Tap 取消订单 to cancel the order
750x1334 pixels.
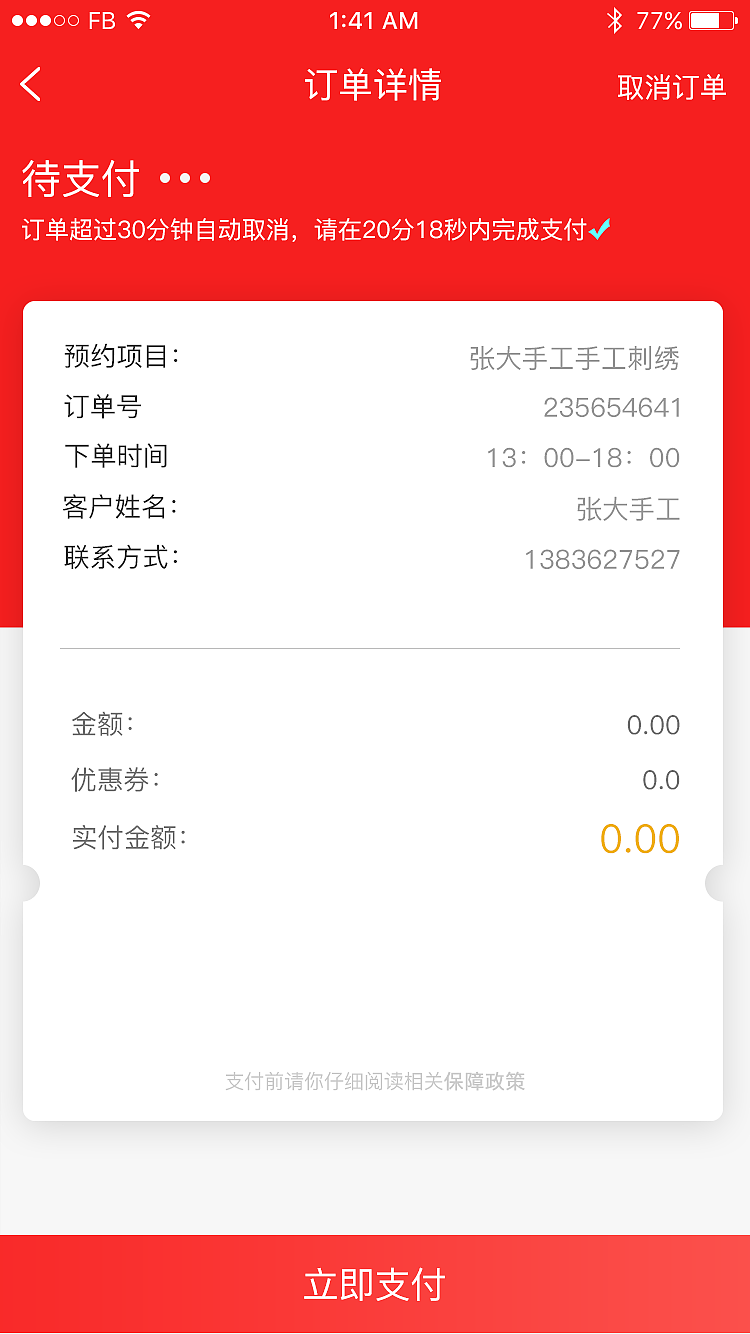(671, 87)
